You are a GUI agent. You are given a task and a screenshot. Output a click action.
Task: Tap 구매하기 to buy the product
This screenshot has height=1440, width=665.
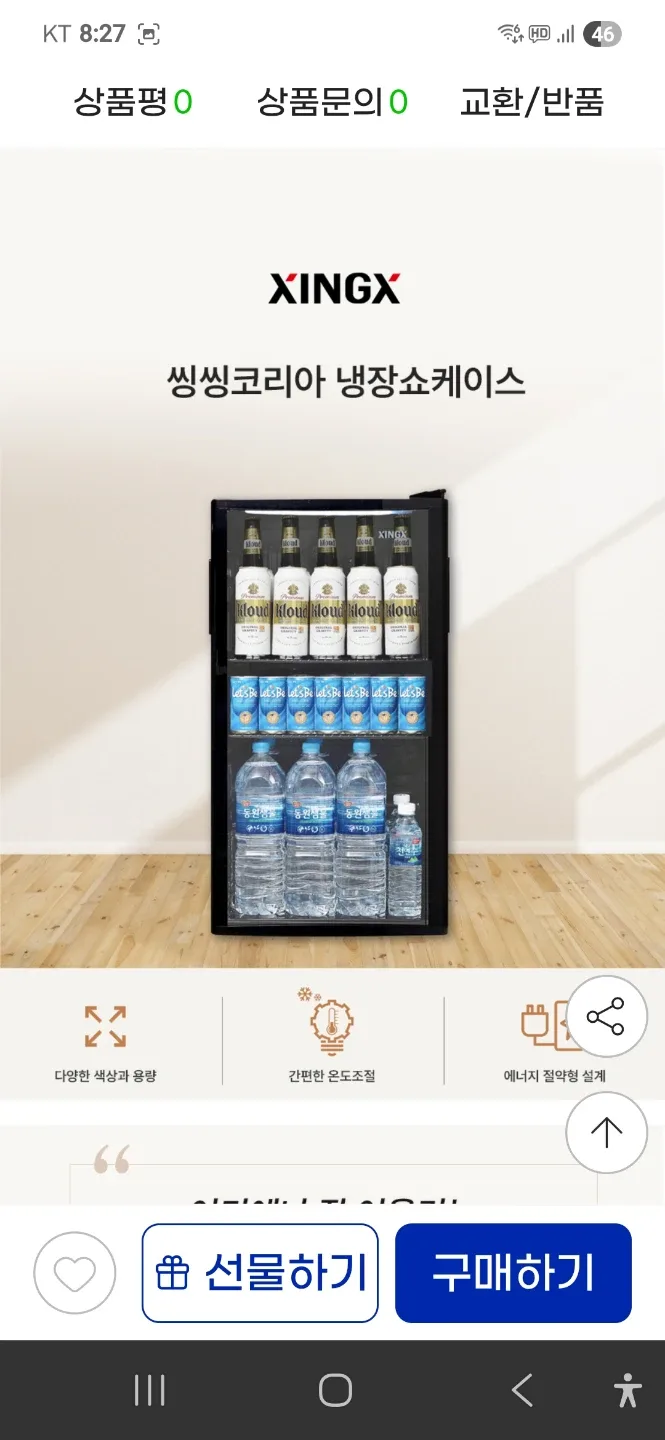[513, 1273]
